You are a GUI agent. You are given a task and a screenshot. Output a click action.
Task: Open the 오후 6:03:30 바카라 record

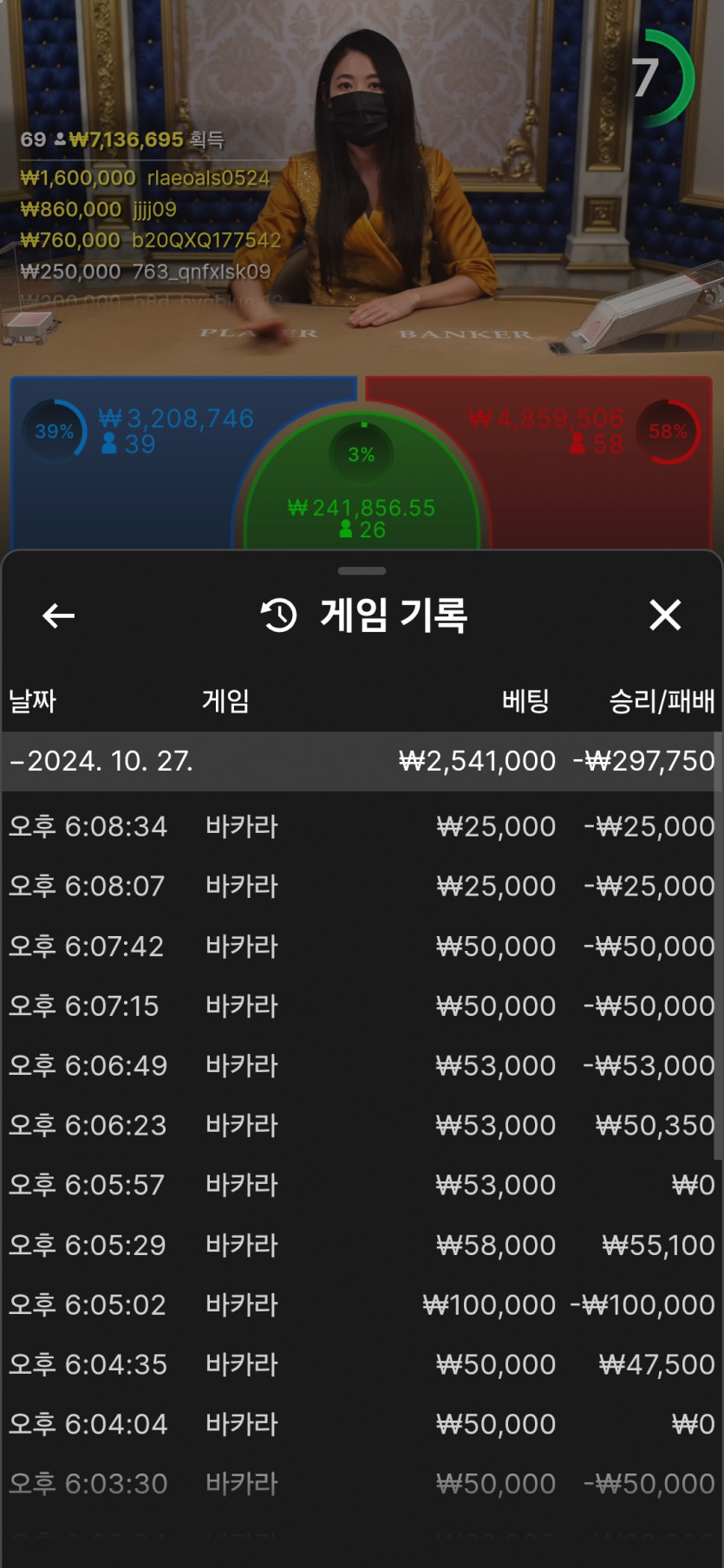[362, 1484]
